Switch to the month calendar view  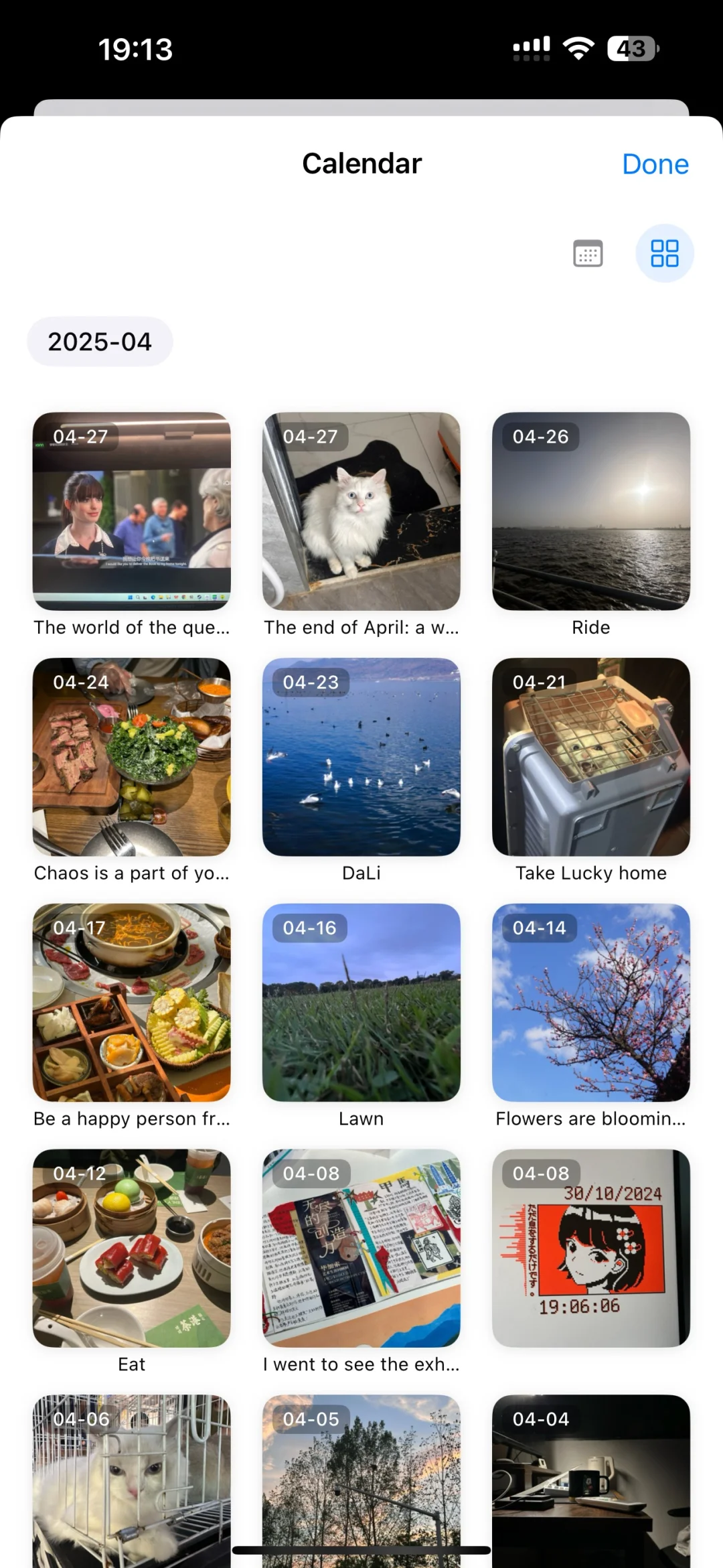tap(588, 253)
